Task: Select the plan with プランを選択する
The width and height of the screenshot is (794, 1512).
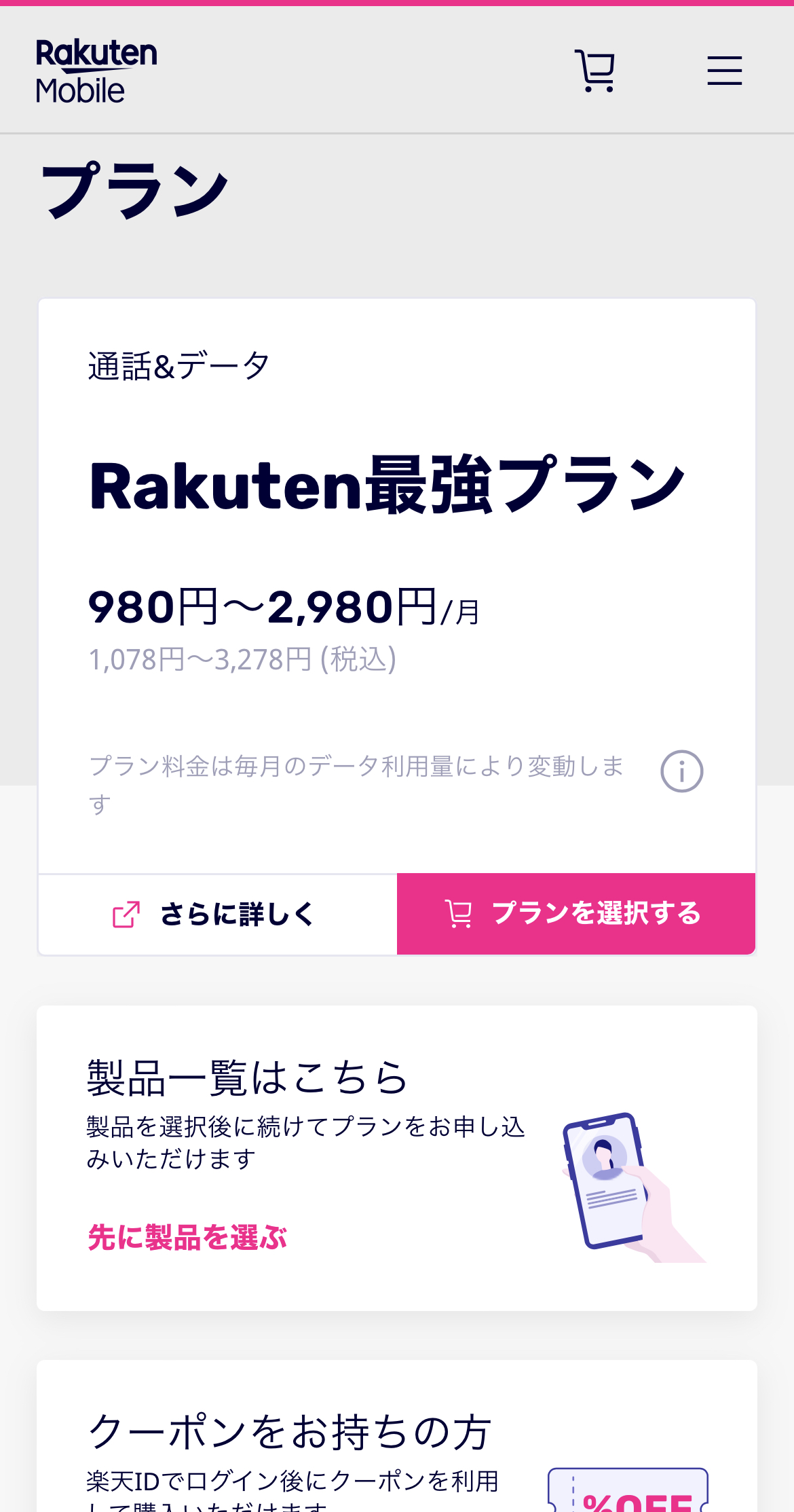Action: point(575,914)
